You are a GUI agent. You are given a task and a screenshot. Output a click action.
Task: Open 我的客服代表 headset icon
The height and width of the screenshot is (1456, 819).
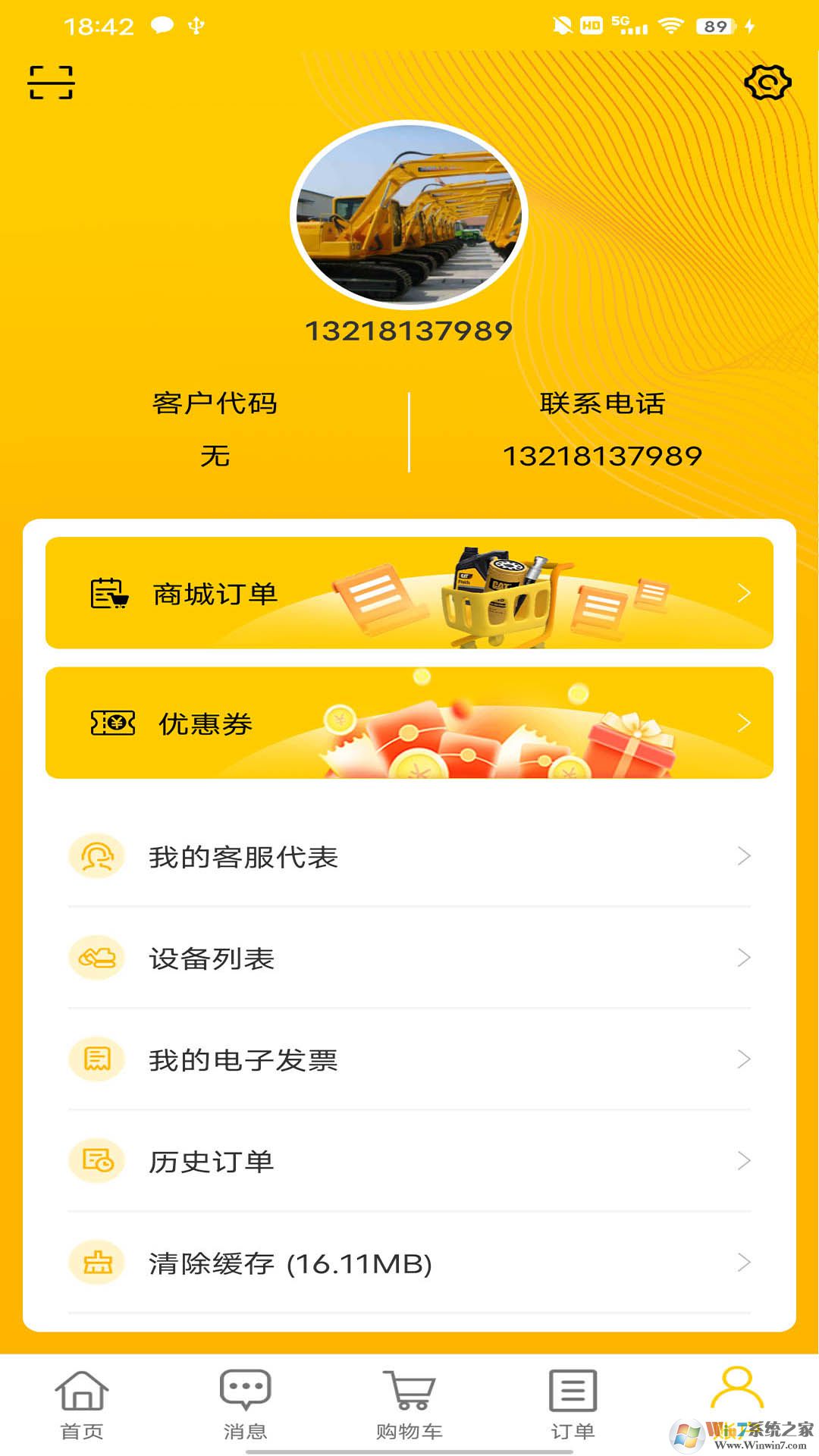pos(96,858)
